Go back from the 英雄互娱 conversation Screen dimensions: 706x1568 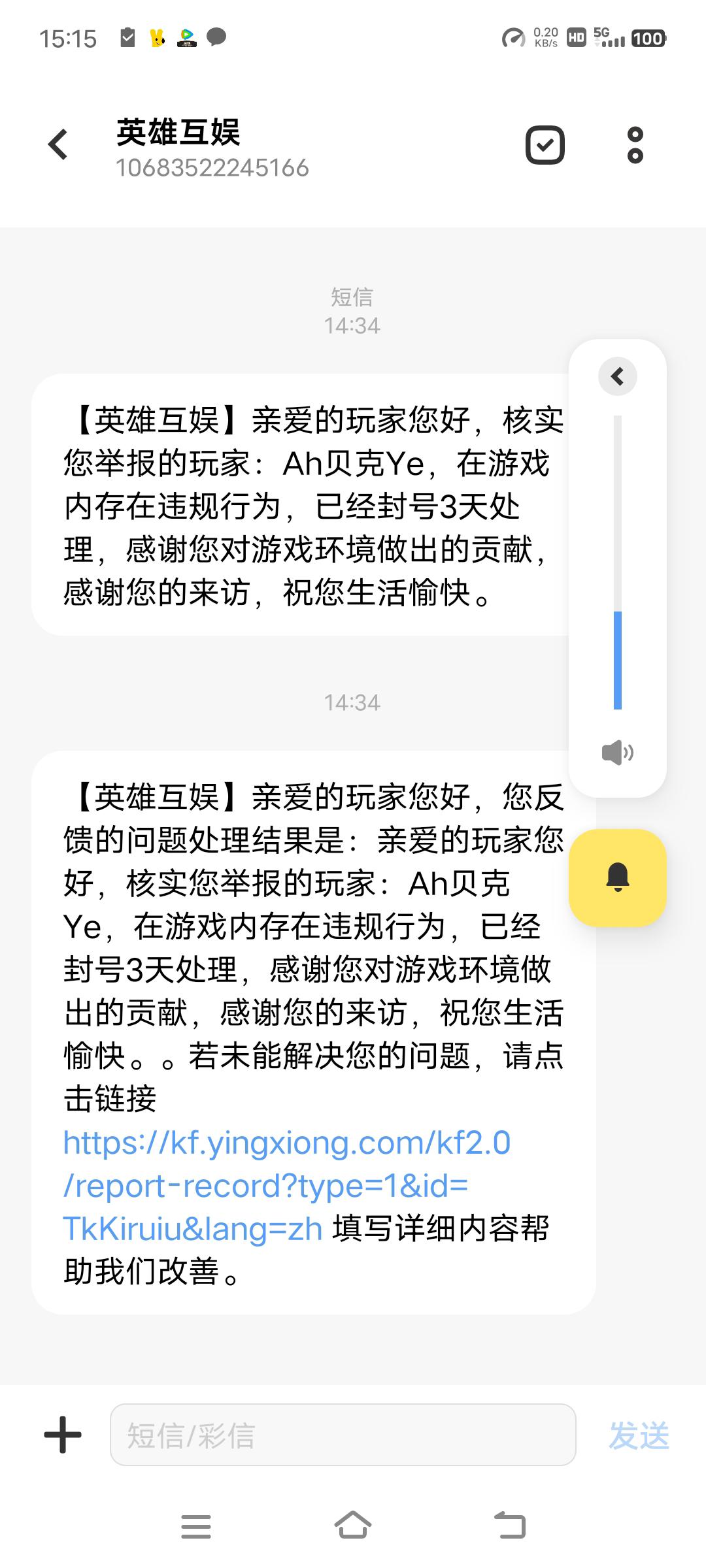pyautogui.click(x=58, y=144)
